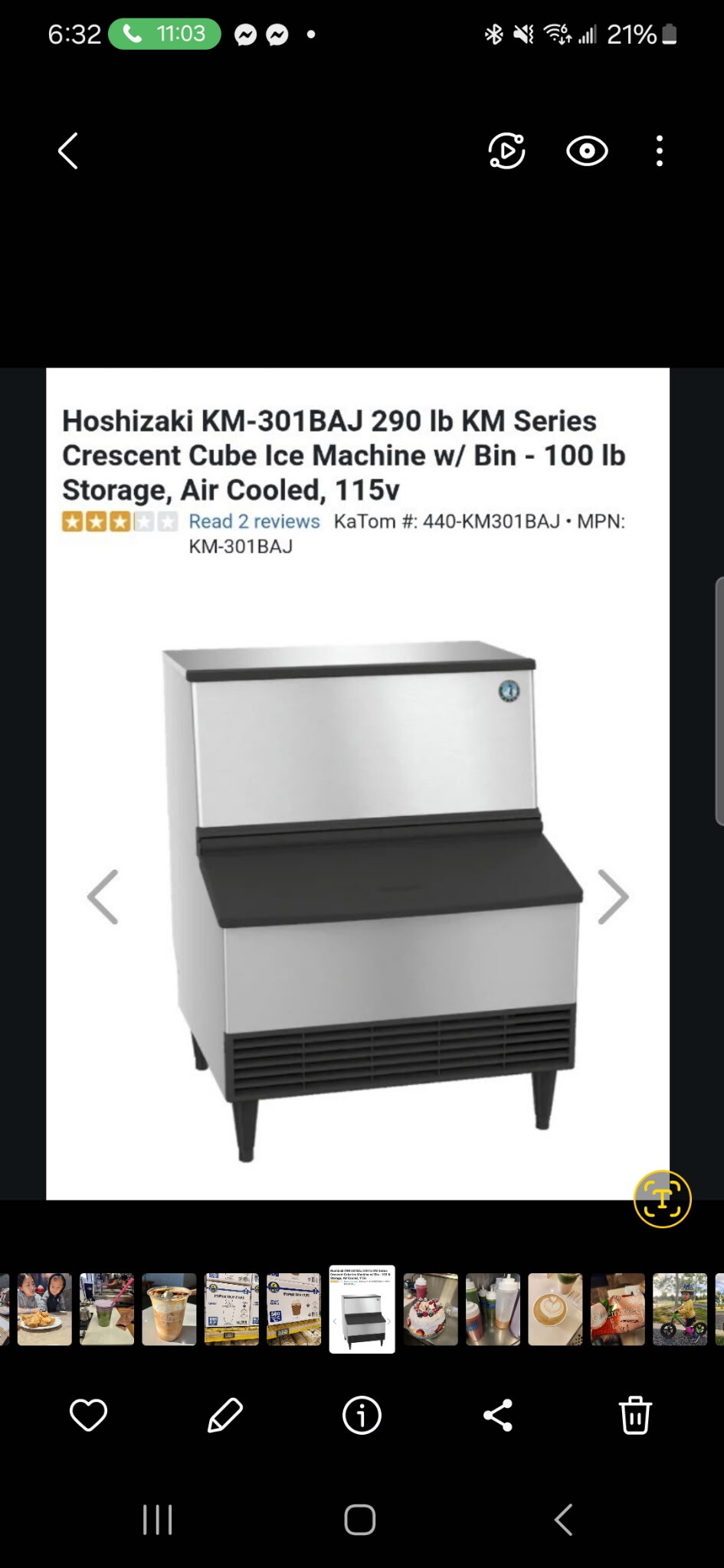Open the berry cake thumbnail
Image resolution: width=724 pixels, height=1568 pixels.
point(431,1309)
